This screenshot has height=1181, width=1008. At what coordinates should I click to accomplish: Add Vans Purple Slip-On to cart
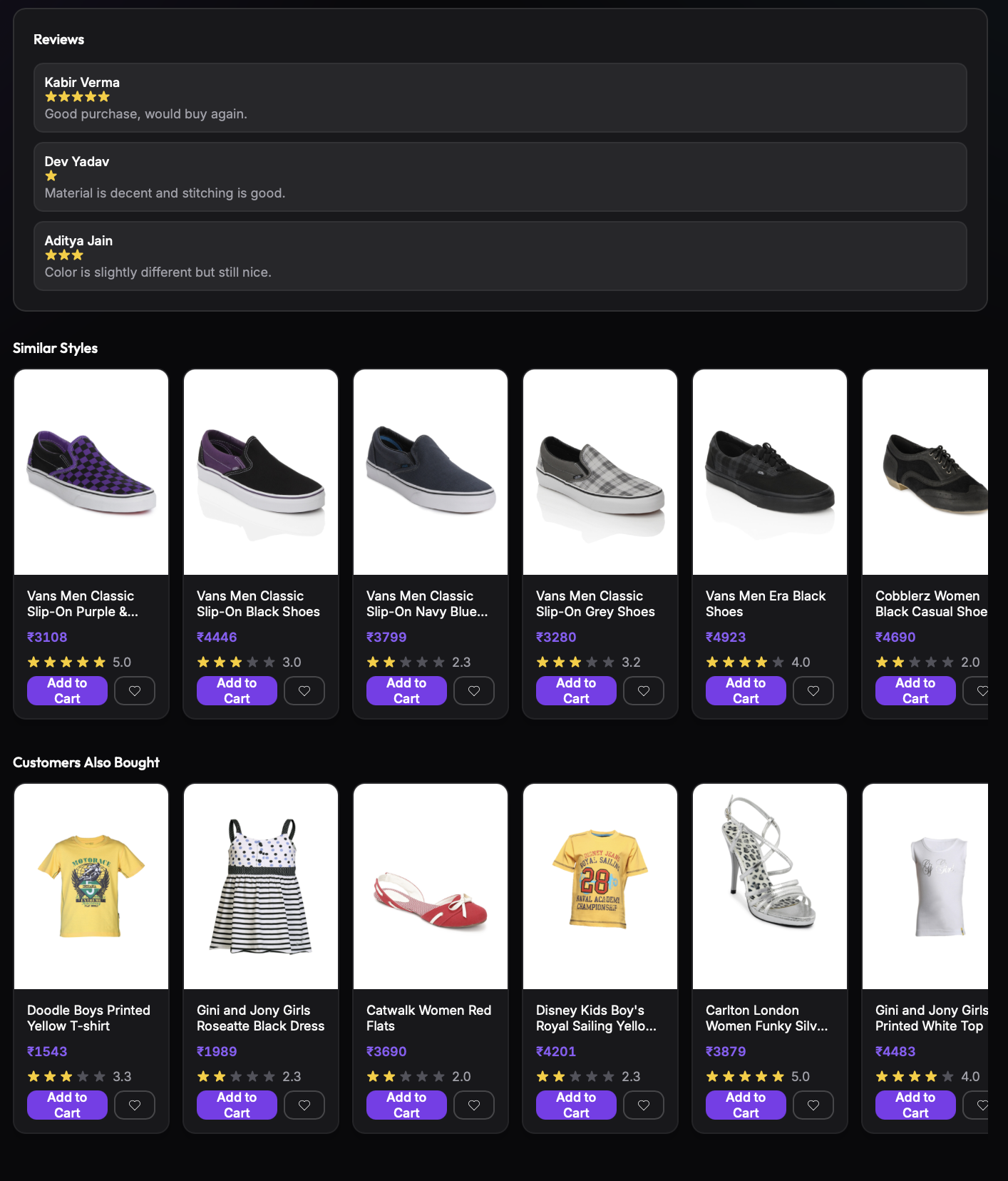click(67, 690)
